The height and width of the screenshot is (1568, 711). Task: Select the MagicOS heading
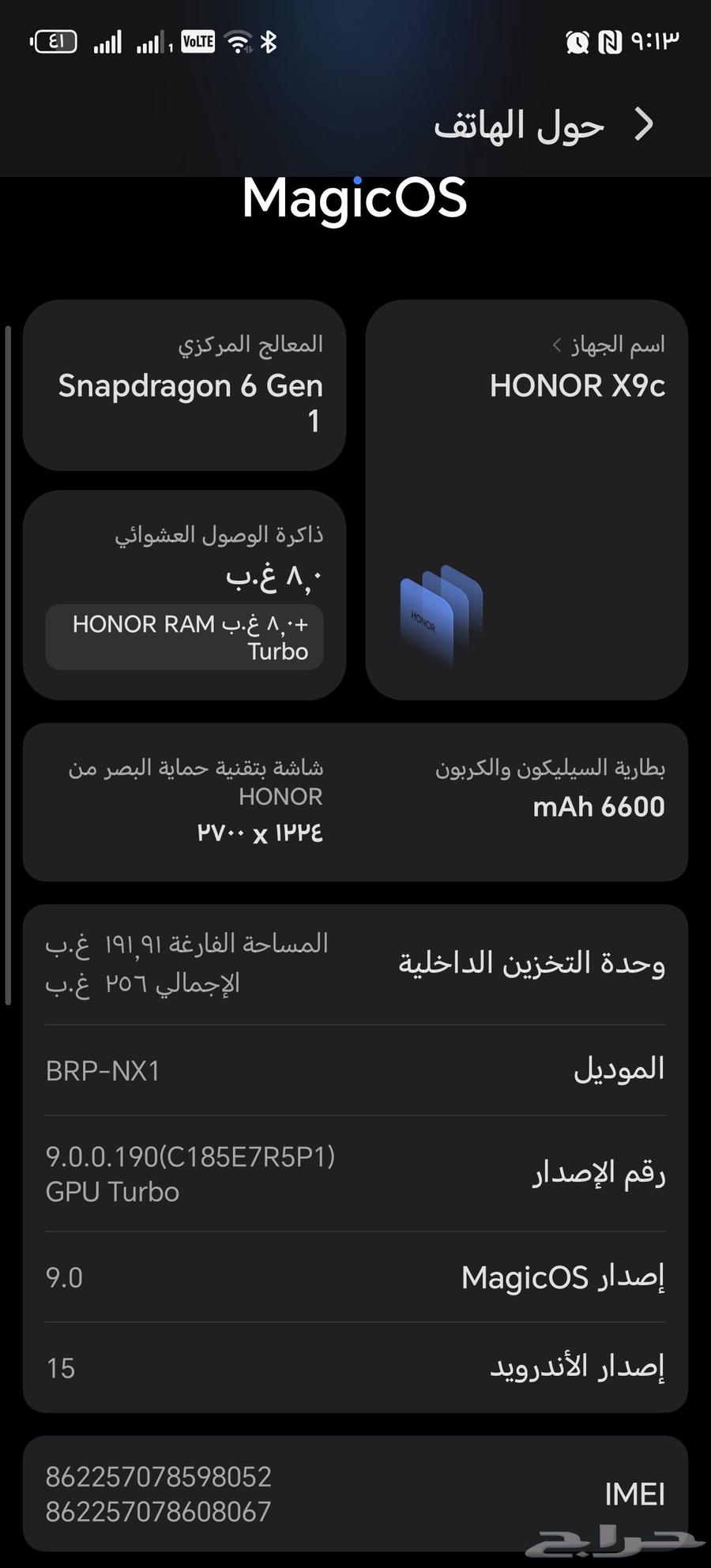(355, 199)
